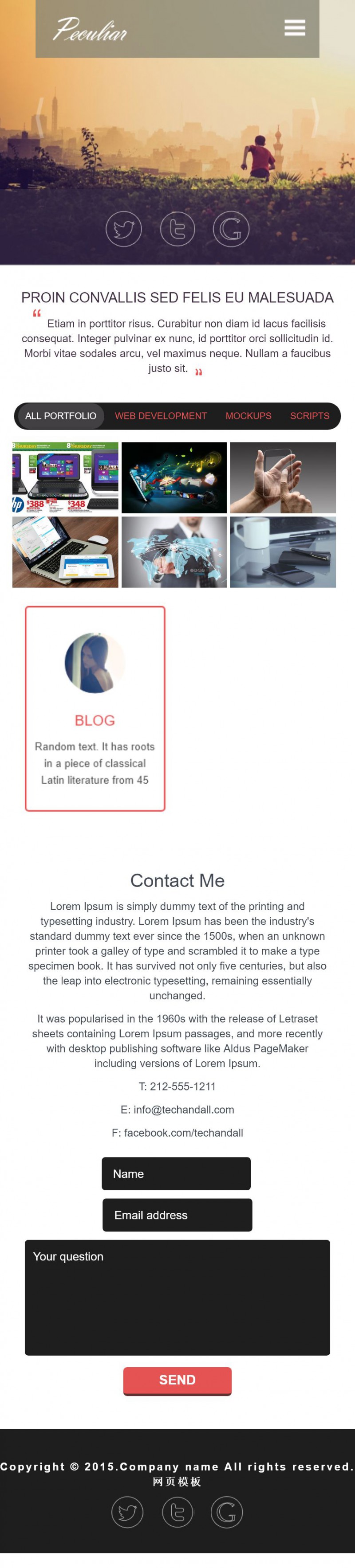Image resolution: width=355 pixels, height=1568 pixels.
Task: Switch to the Web Development filter
Action: 161,416
